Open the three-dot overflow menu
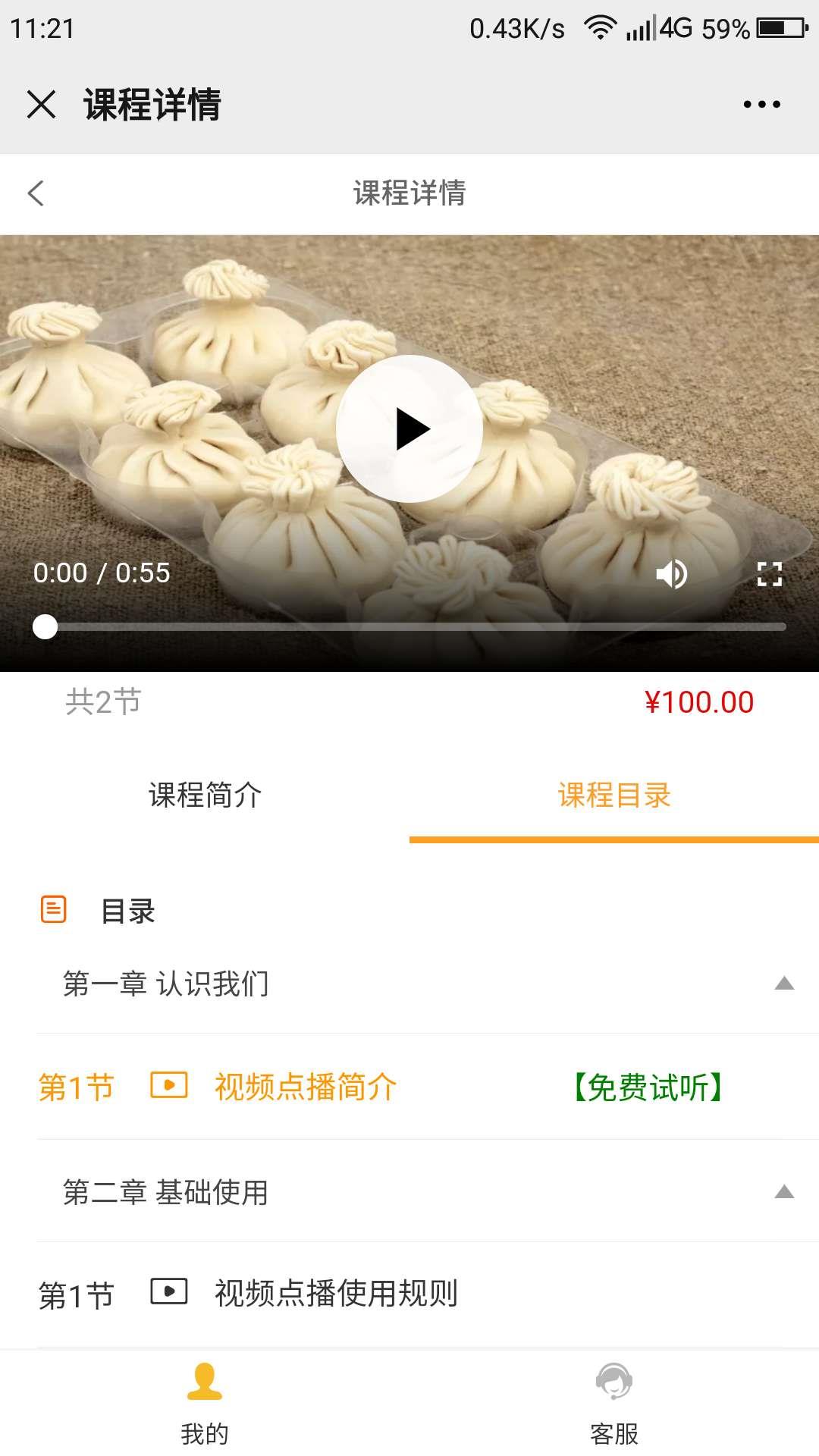 tap(761, 105)
